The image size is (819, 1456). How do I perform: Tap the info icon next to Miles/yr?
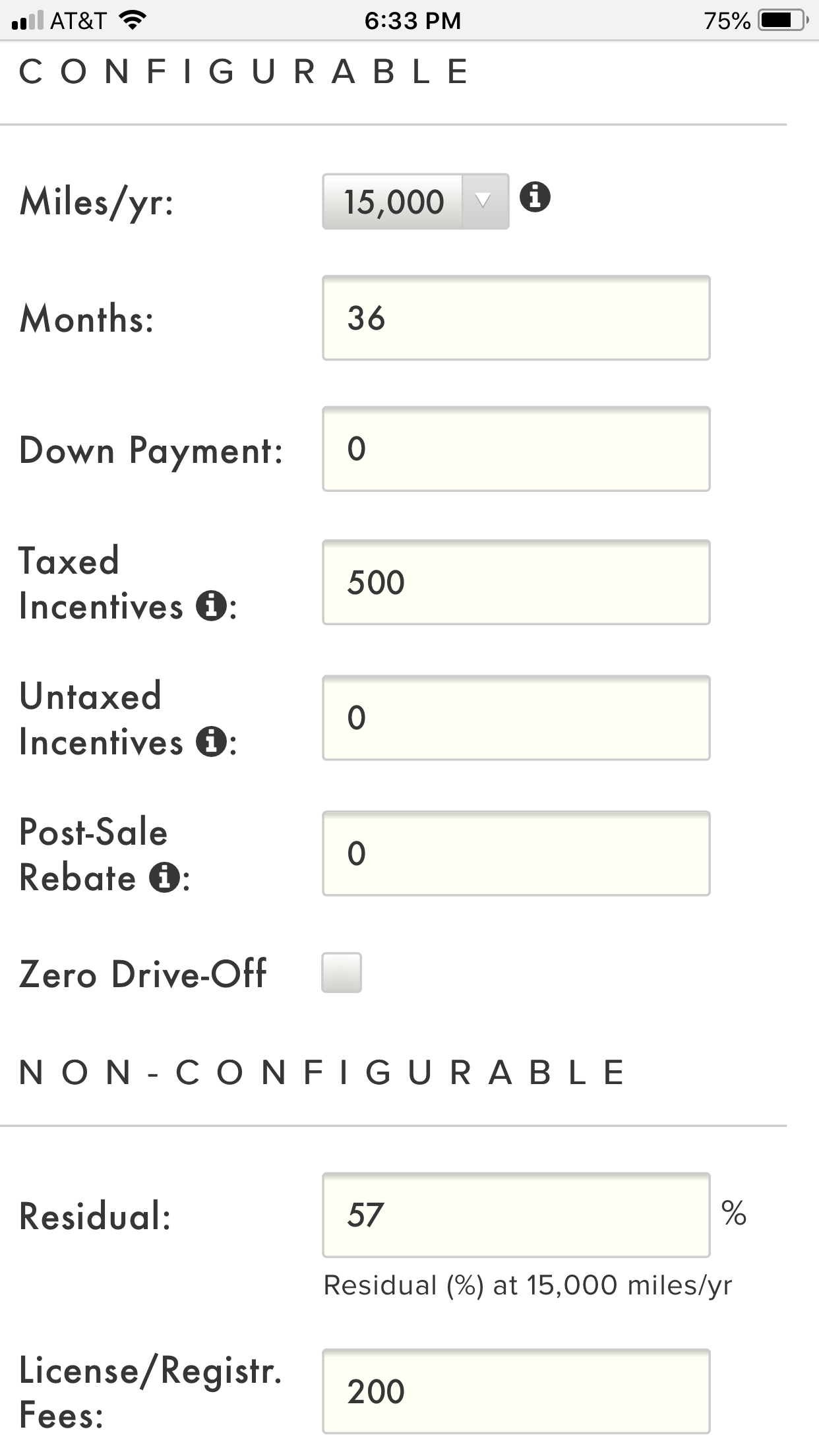[535, 197]
